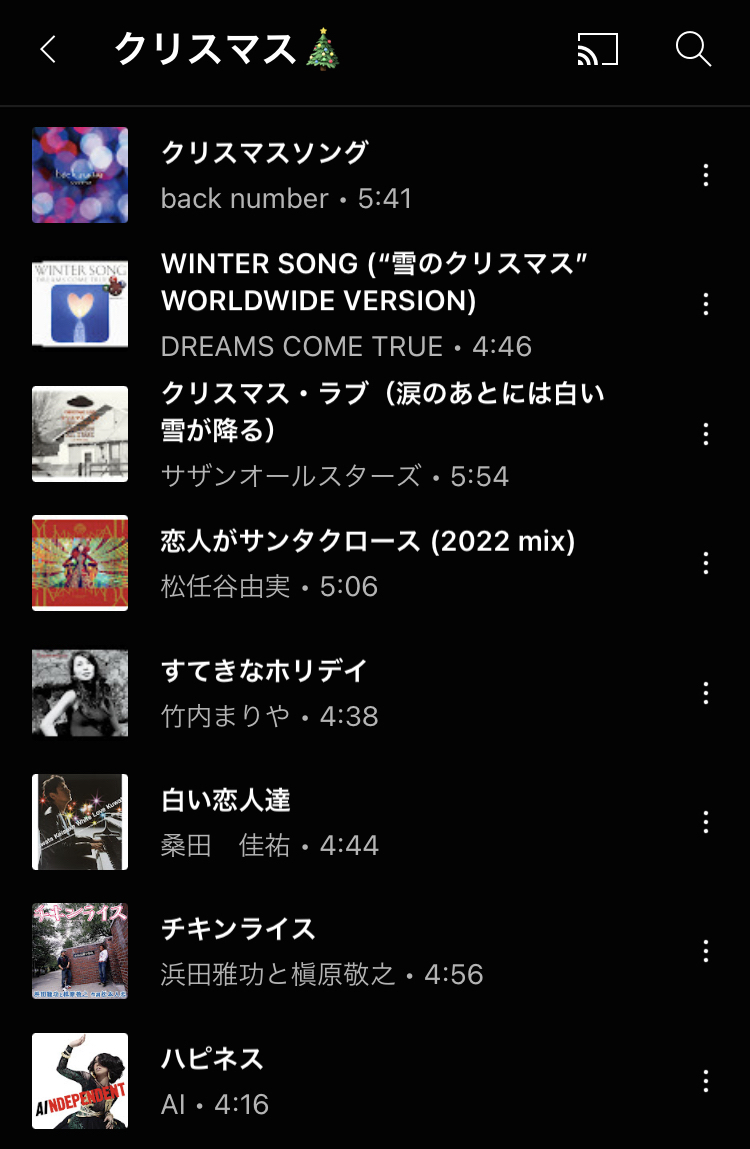Open more options for クリスマスソング
Screen dimensions: 750x1149
(x=706, y=175)
